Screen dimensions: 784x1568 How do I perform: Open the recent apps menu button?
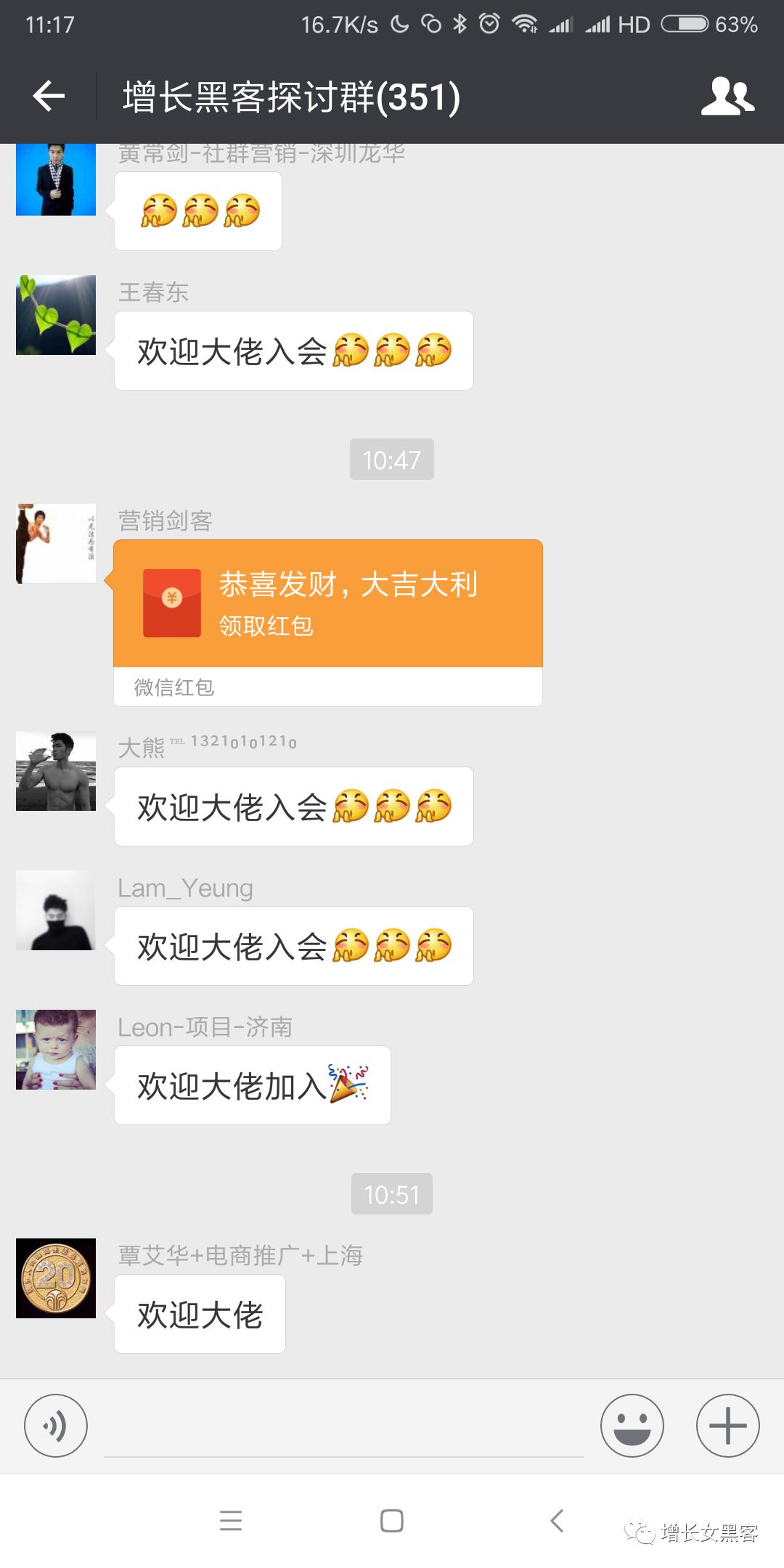[231, 1520]
